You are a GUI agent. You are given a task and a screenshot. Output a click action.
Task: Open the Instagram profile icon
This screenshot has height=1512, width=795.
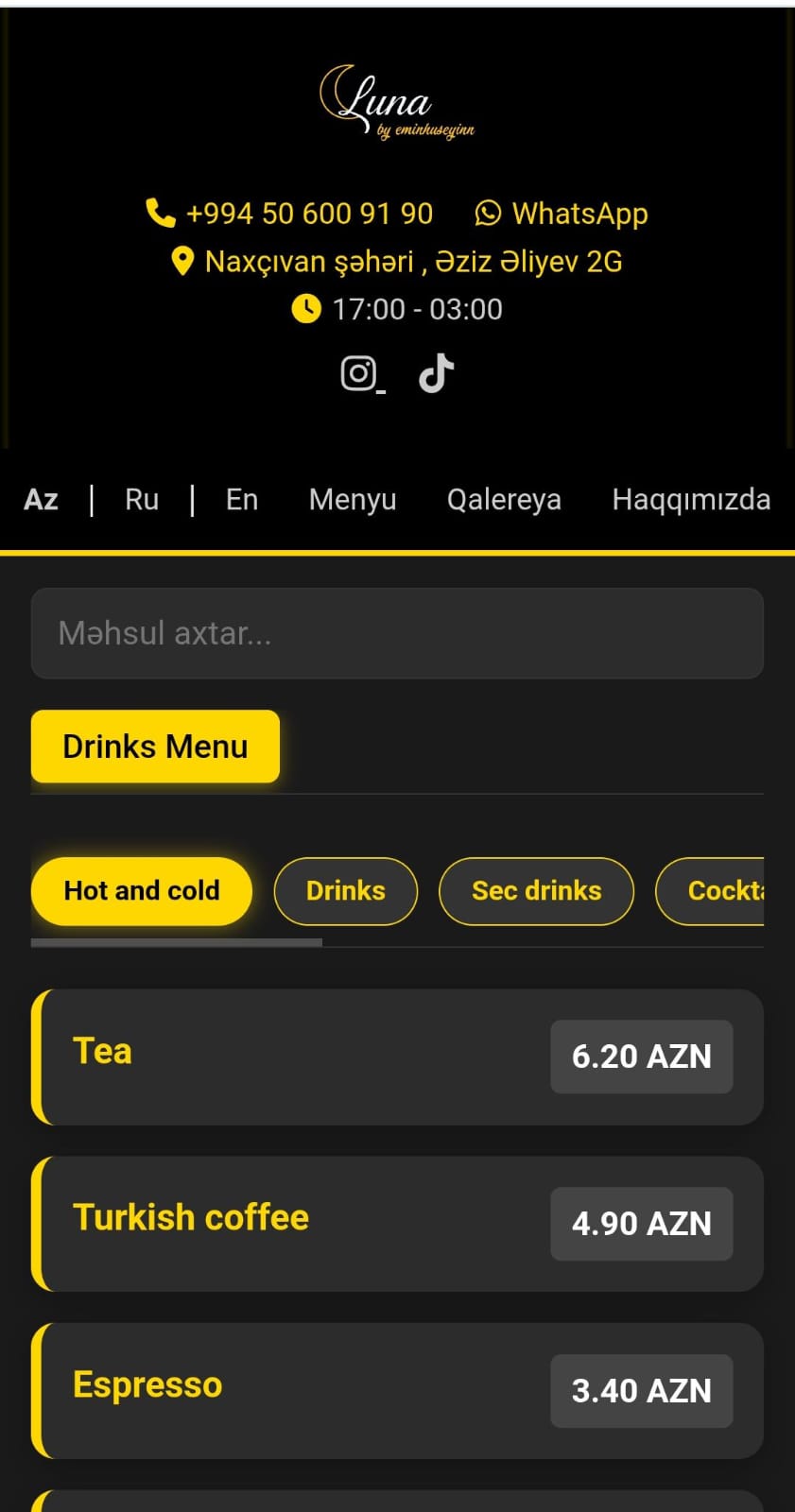[359, 374]
